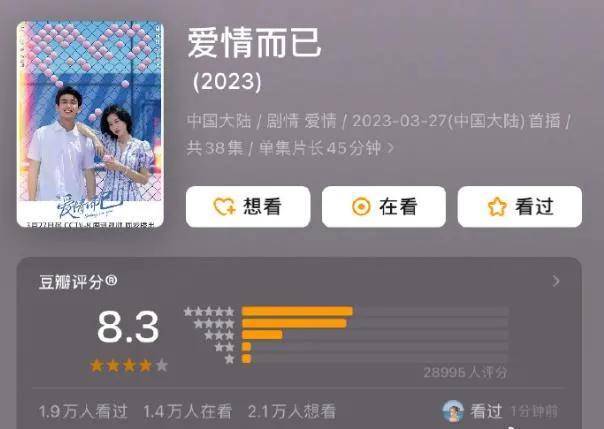The height and width of the screenshot is (429, 604).
Task: Open the 爱情而已 poster image
Action: (x=90, y=124)
